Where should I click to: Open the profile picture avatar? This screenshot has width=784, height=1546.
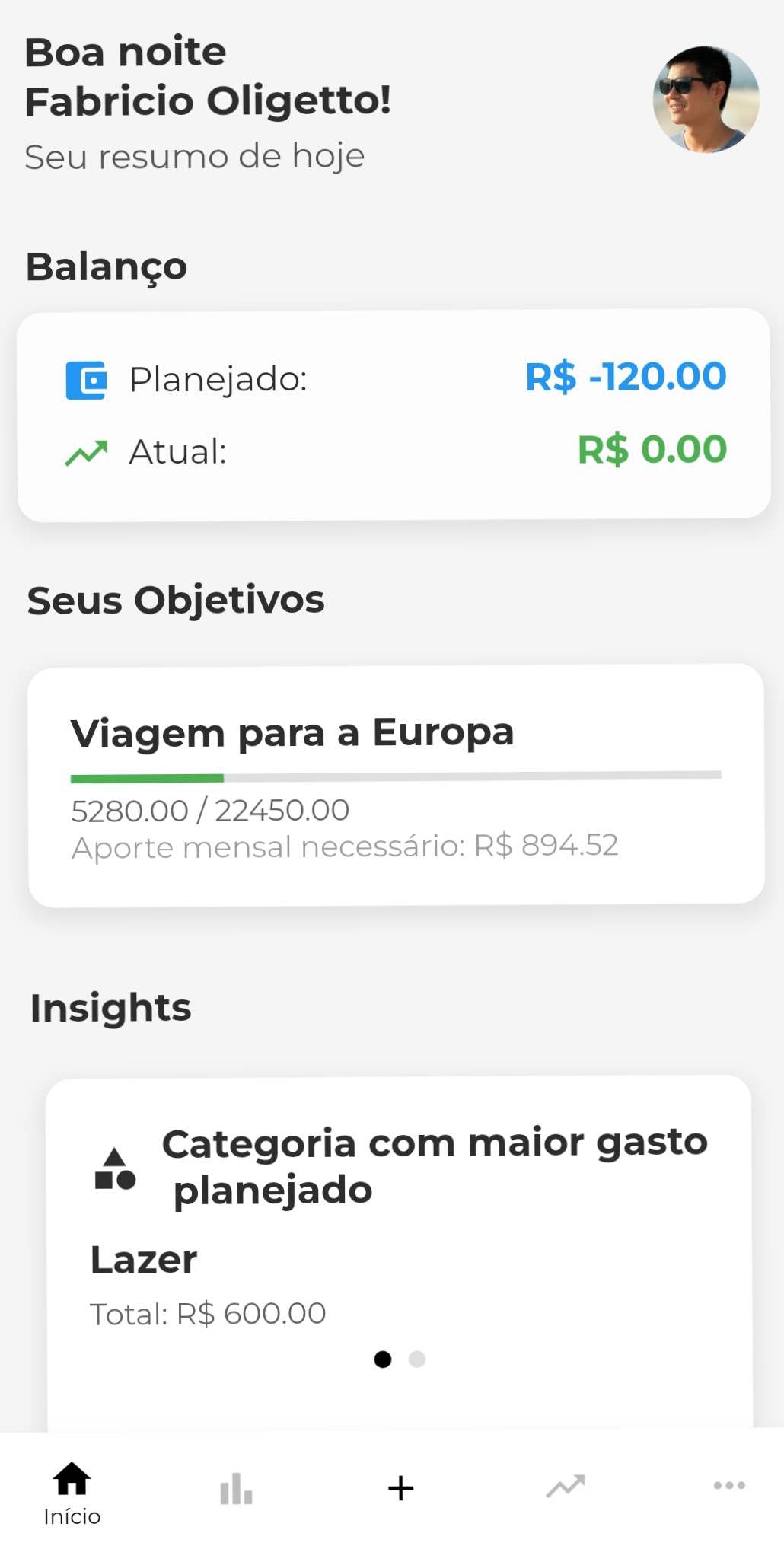click(706, 100)
